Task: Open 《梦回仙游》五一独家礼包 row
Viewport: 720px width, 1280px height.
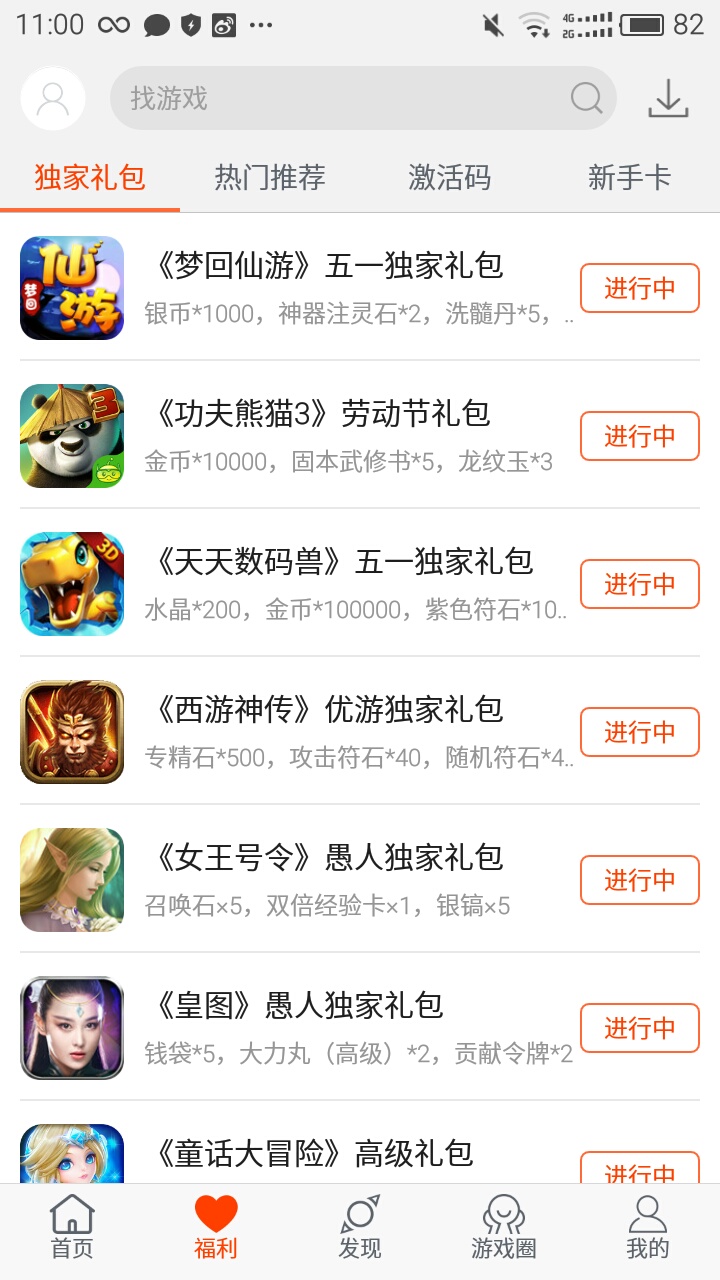Action: (x=330, y=288)
